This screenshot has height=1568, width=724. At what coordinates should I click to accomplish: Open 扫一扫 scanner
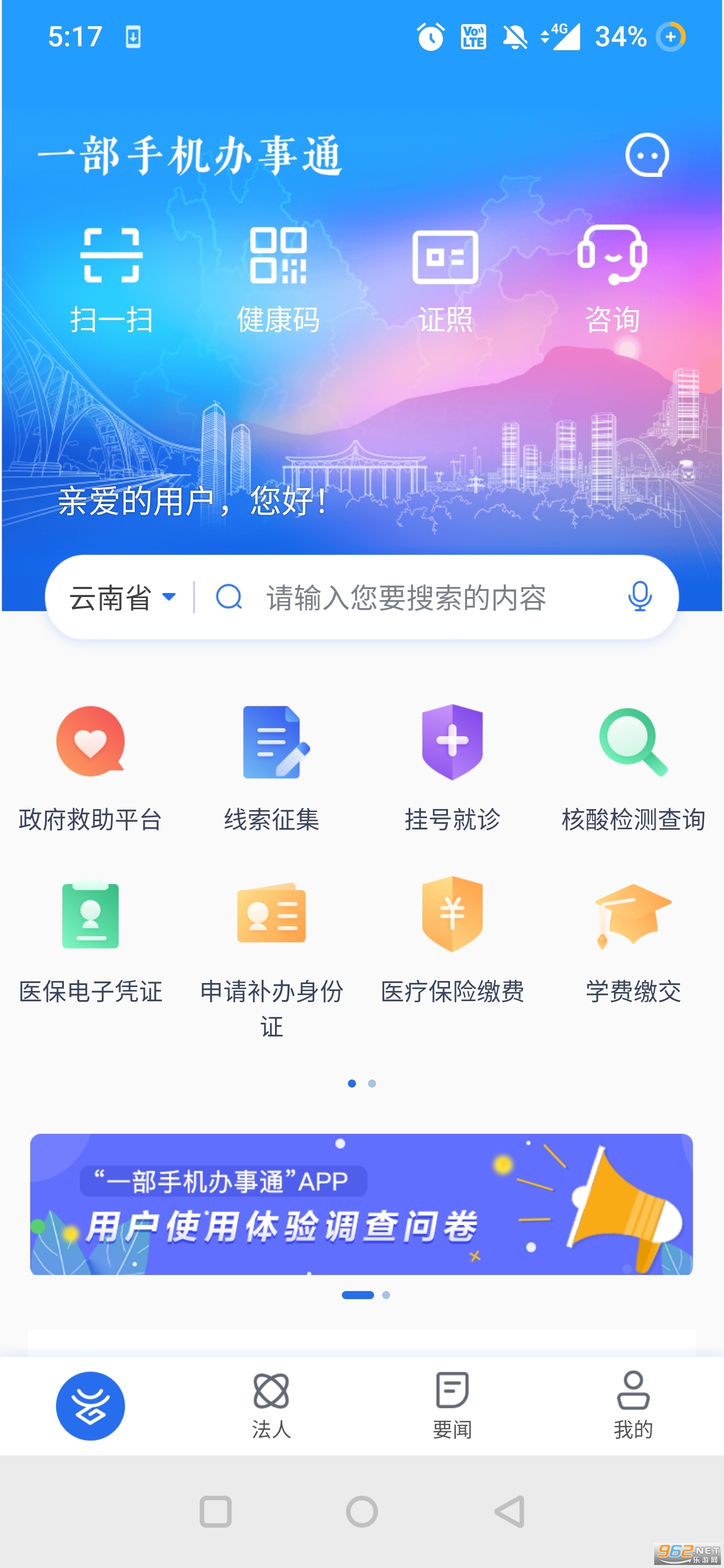[112, 279]
